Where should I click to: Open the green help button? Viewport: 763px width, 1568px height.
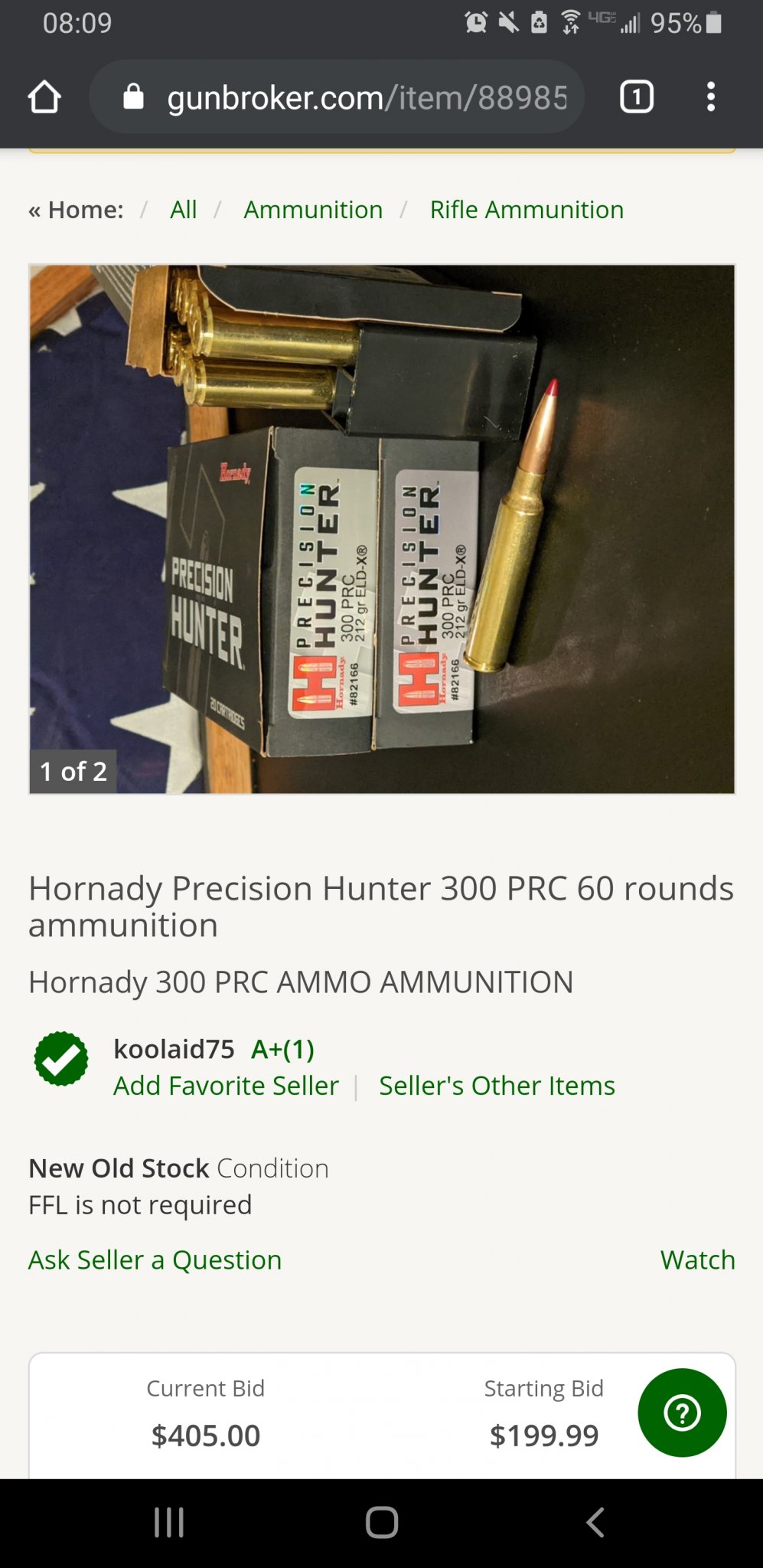coord(682,1413)
